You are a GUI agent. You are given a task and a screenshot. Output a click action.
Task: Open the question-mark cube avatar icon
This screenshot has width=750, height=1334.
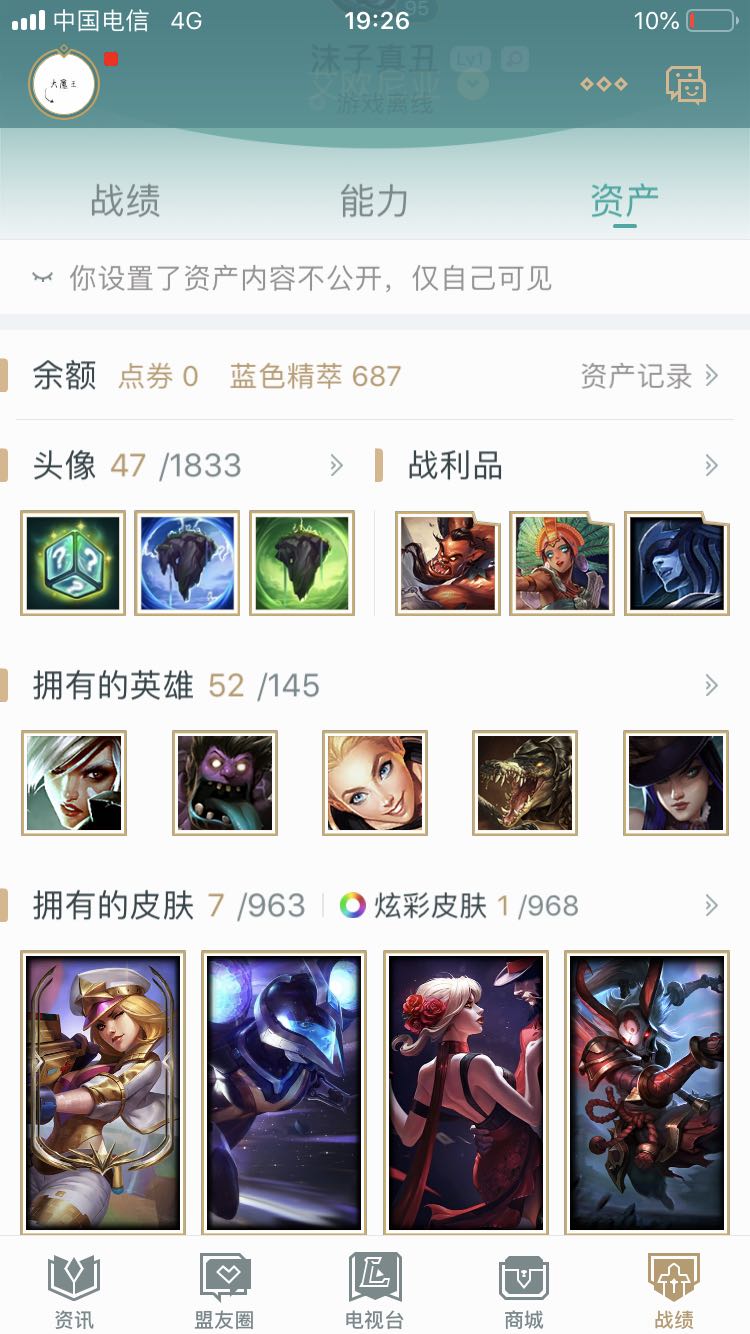73,563
